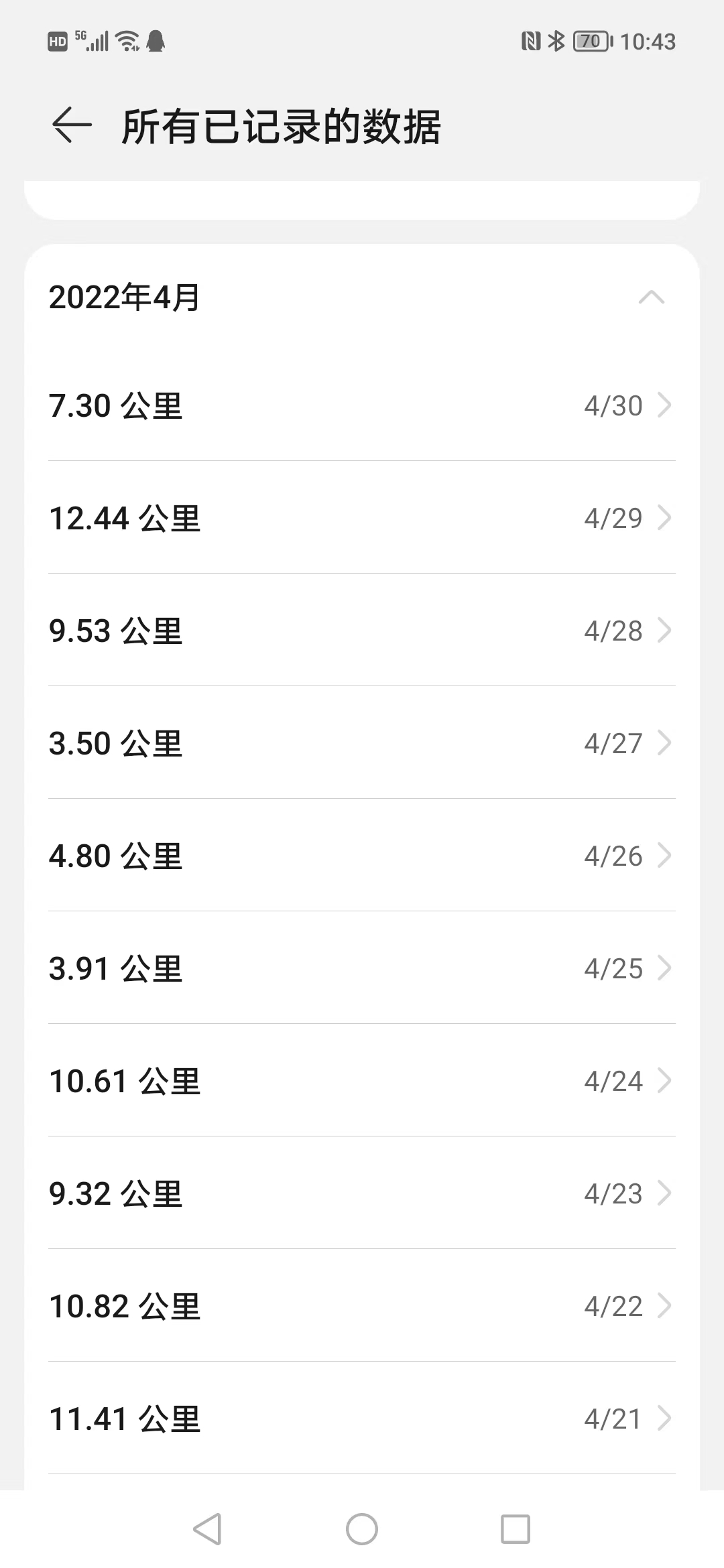This screenshot has width=724, height=1568.
Task: Collapse the 2022年4月 section
Action: [651, 297]
